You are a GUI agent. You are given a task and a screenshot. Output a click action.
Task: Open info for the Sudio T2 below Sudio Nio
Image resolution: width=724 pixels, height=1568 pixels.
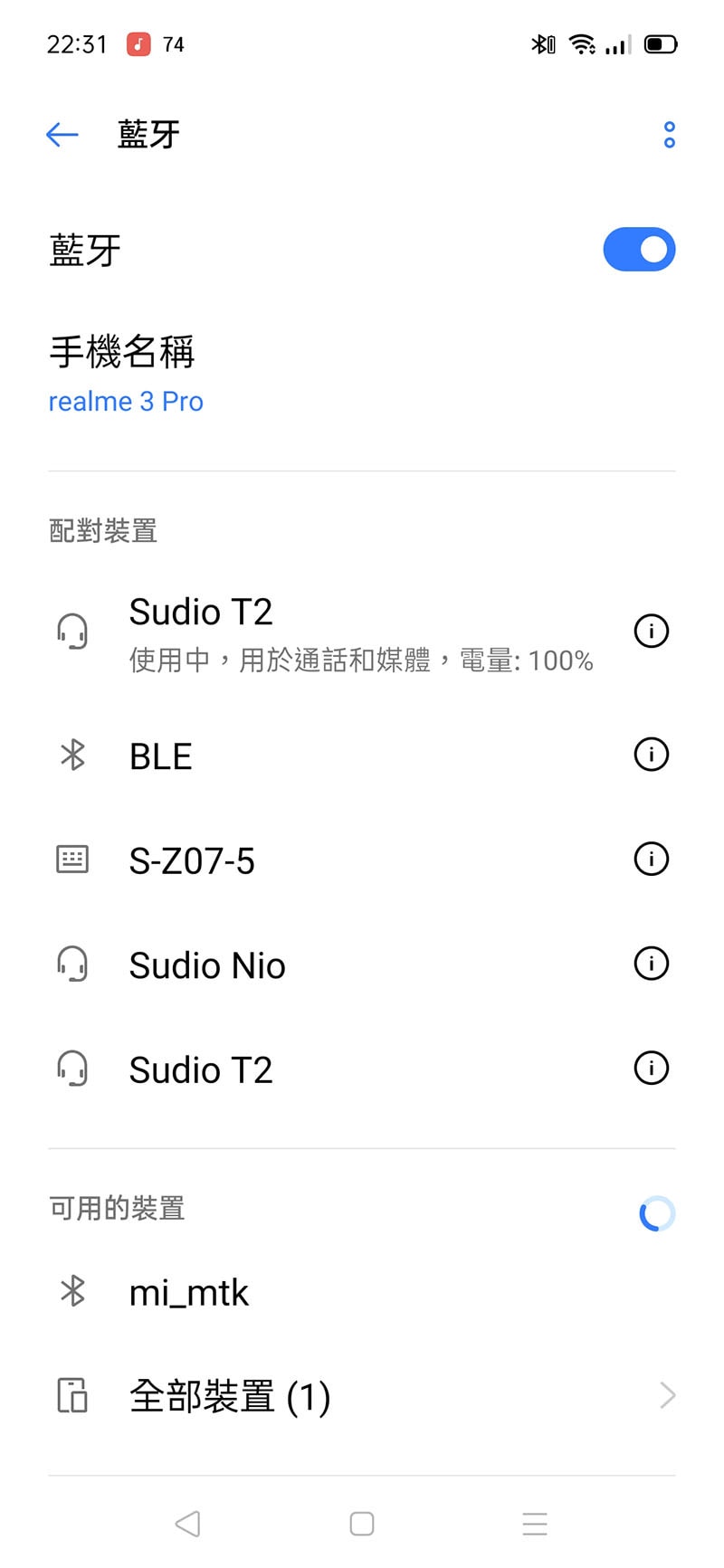pos(651,1069)
